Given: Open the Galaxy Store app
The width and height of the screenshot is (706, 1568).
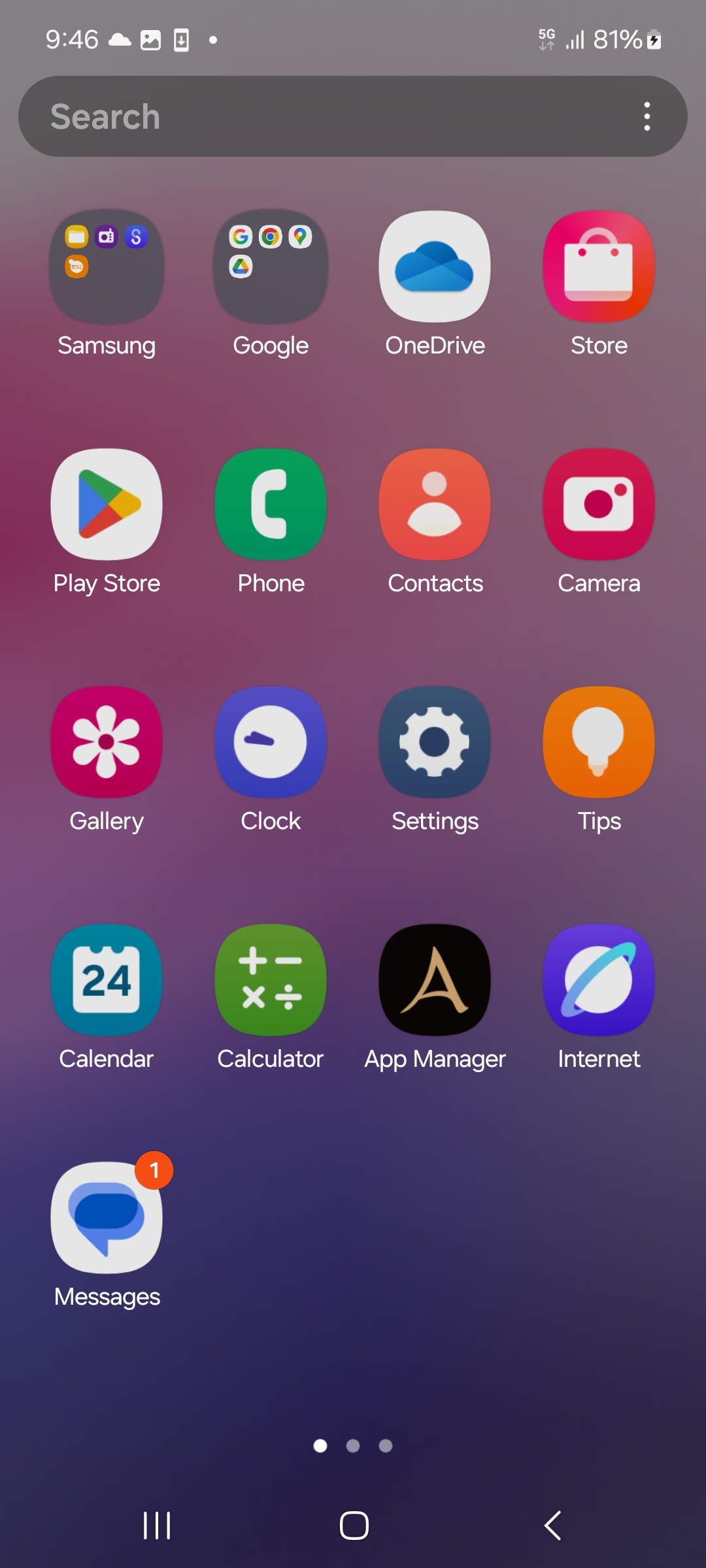Looking at the screenshot, I should coord(599,267).
